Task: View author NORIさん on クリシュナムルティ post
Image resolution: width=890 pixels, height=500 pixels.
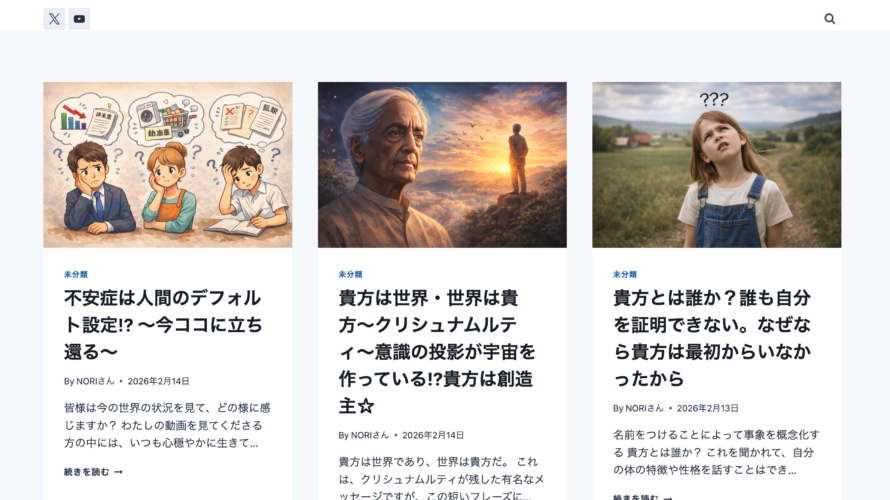Action: coord(370,435)
